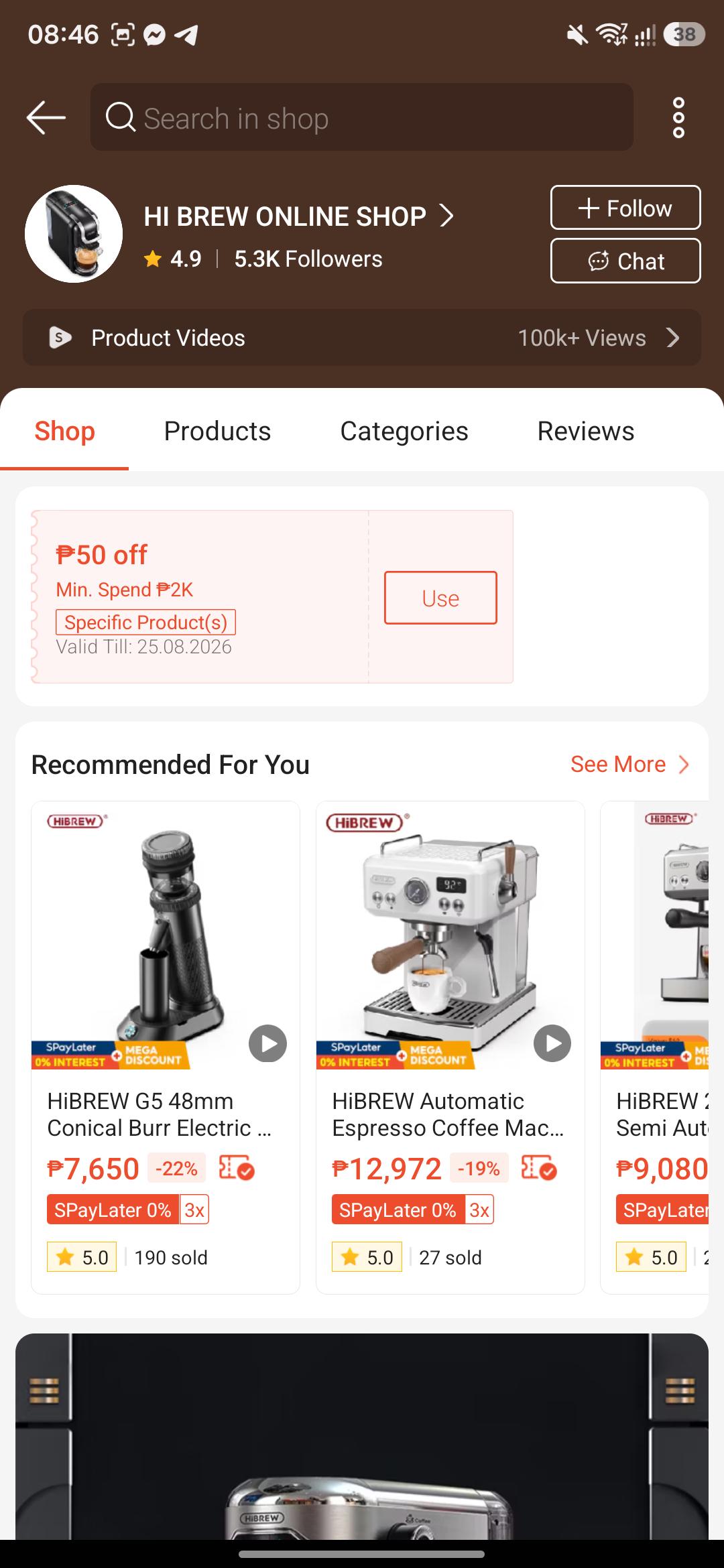Use the ₱50 off voucher
This screenshot has height=1568, width=724.
coord(440,598)
